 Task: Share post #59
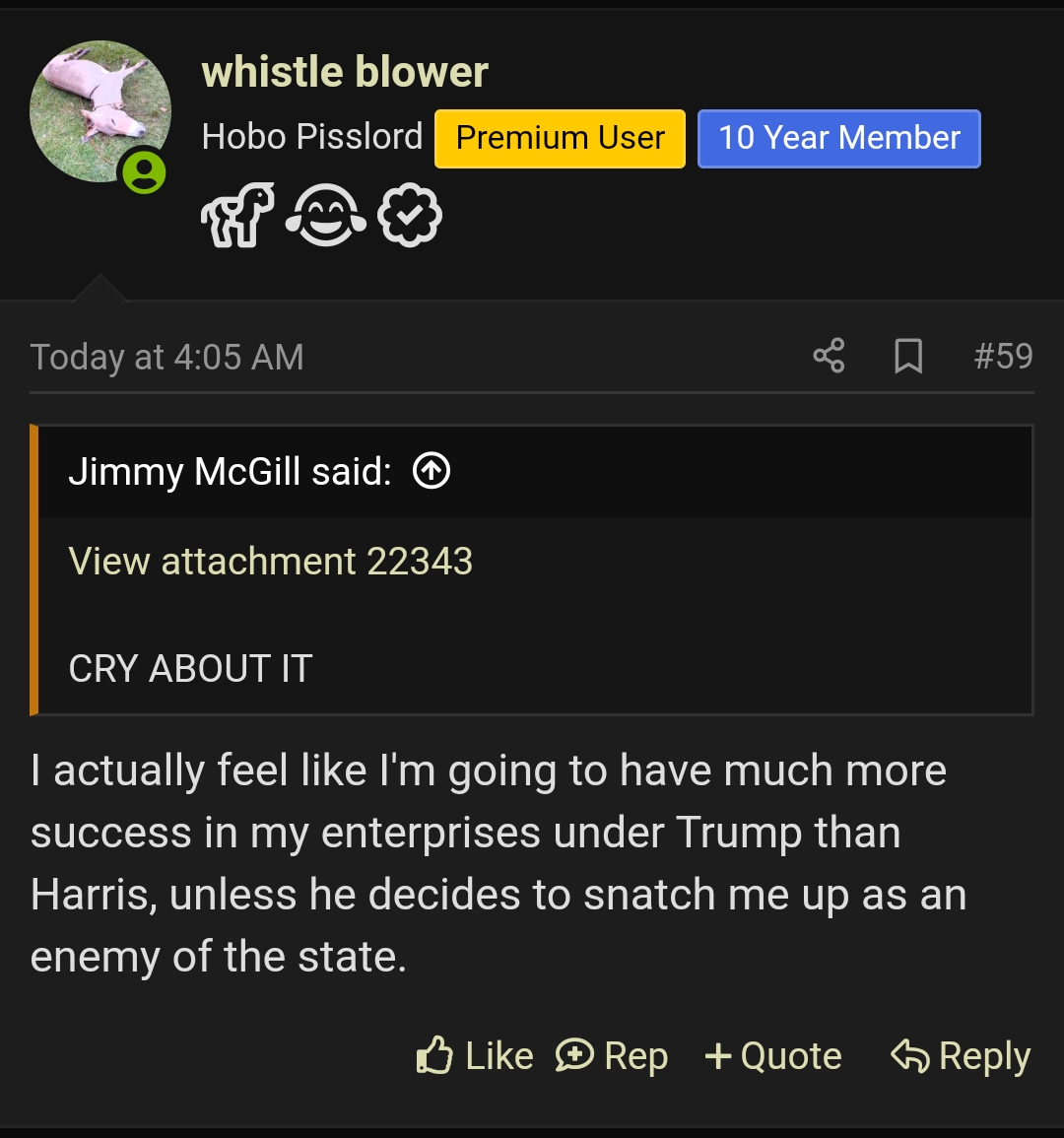click(829, 356)
